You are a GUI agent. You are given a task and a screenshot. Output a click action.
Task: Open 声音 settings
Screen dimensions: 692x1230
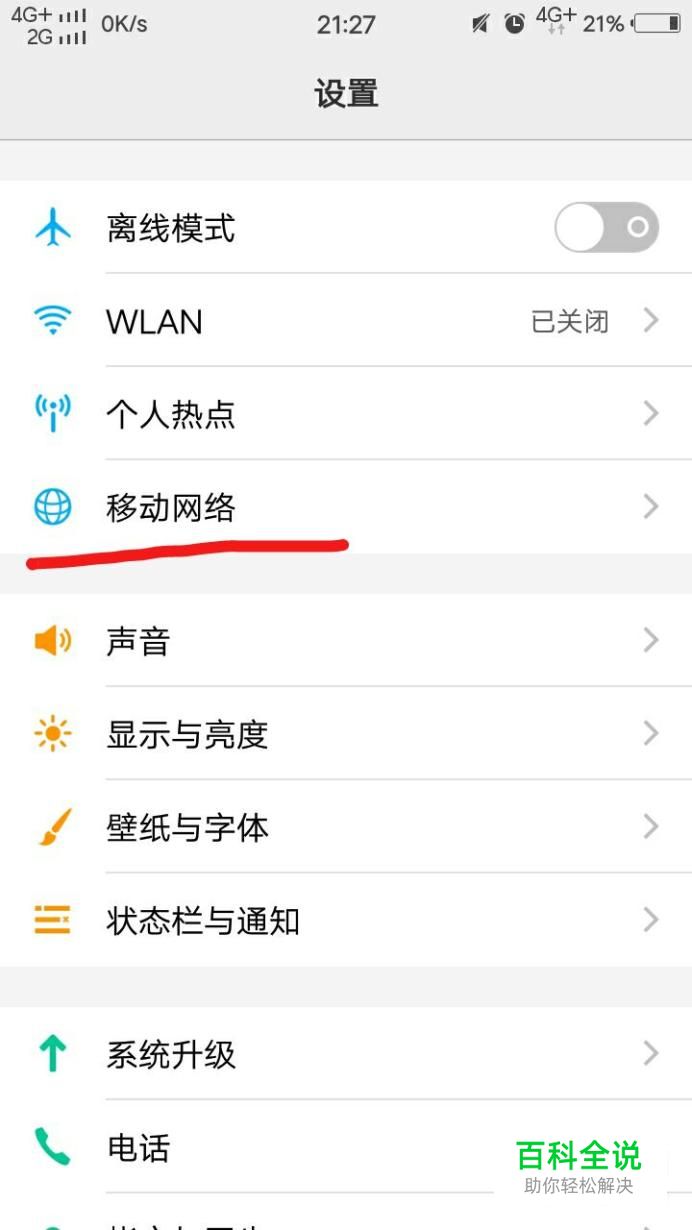[x=346, y=641]
